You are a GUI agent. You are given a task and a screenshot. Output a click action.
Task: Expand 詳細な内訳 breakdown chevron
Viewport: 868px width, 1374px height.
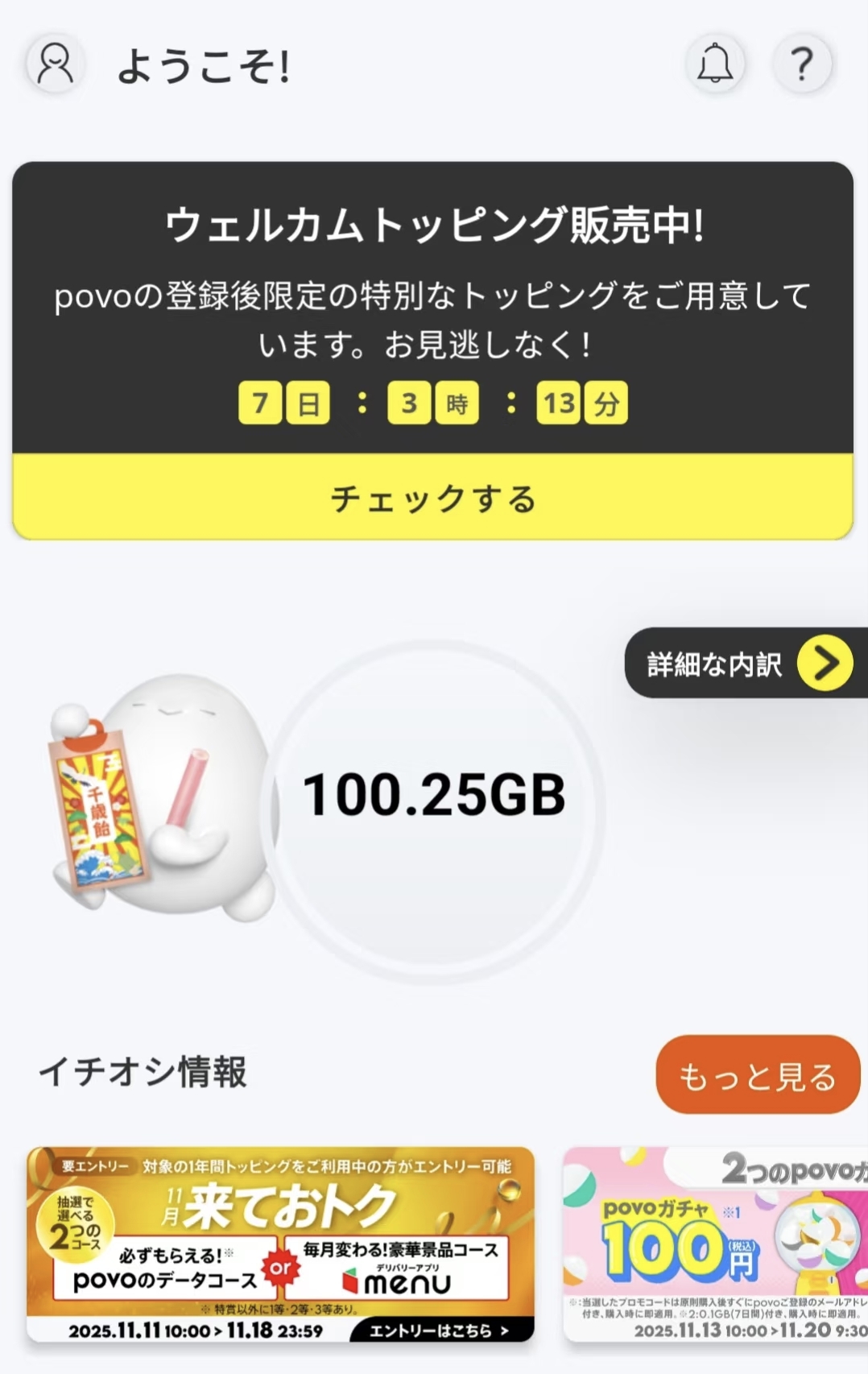coord(825,662)
